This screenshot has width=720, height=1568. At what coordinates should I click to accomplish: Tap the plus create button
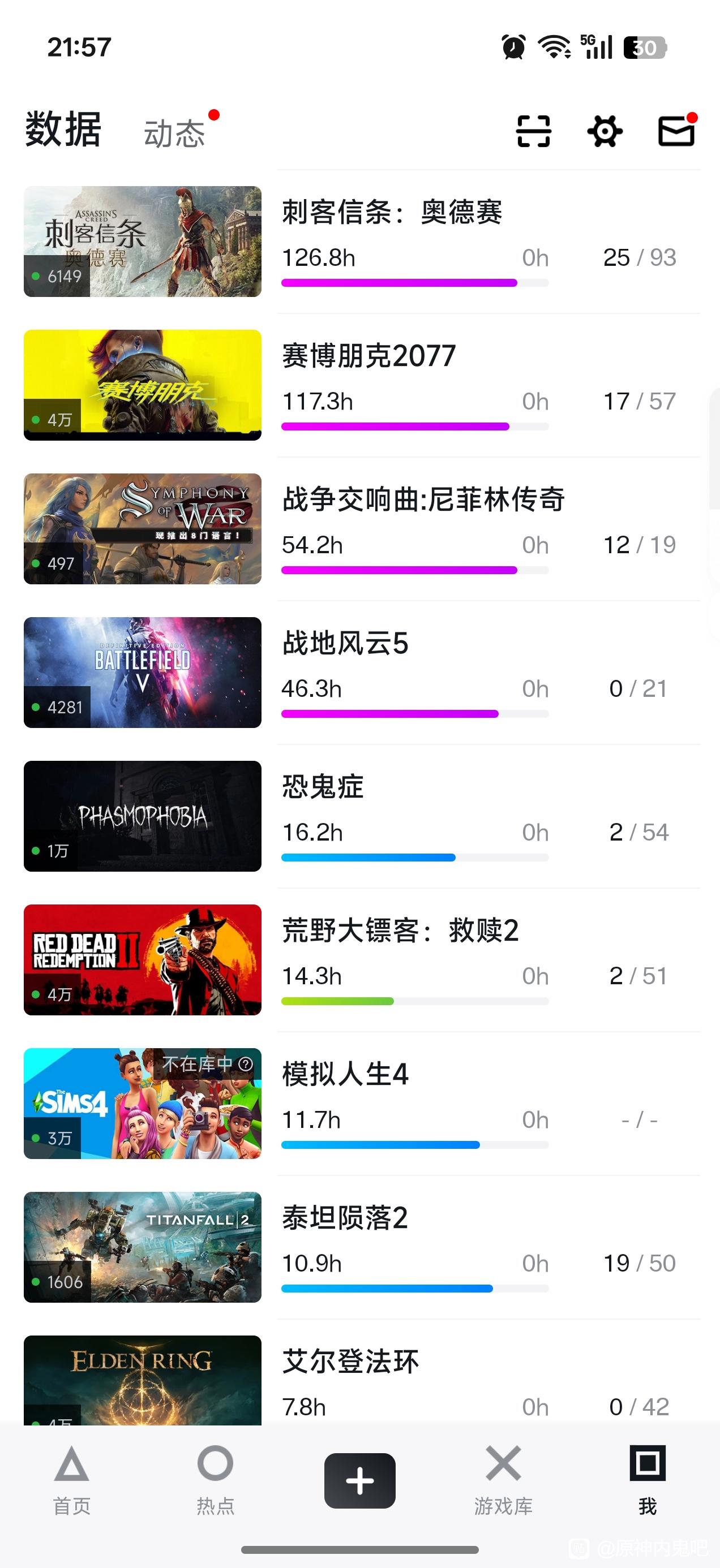[360, 1481]
